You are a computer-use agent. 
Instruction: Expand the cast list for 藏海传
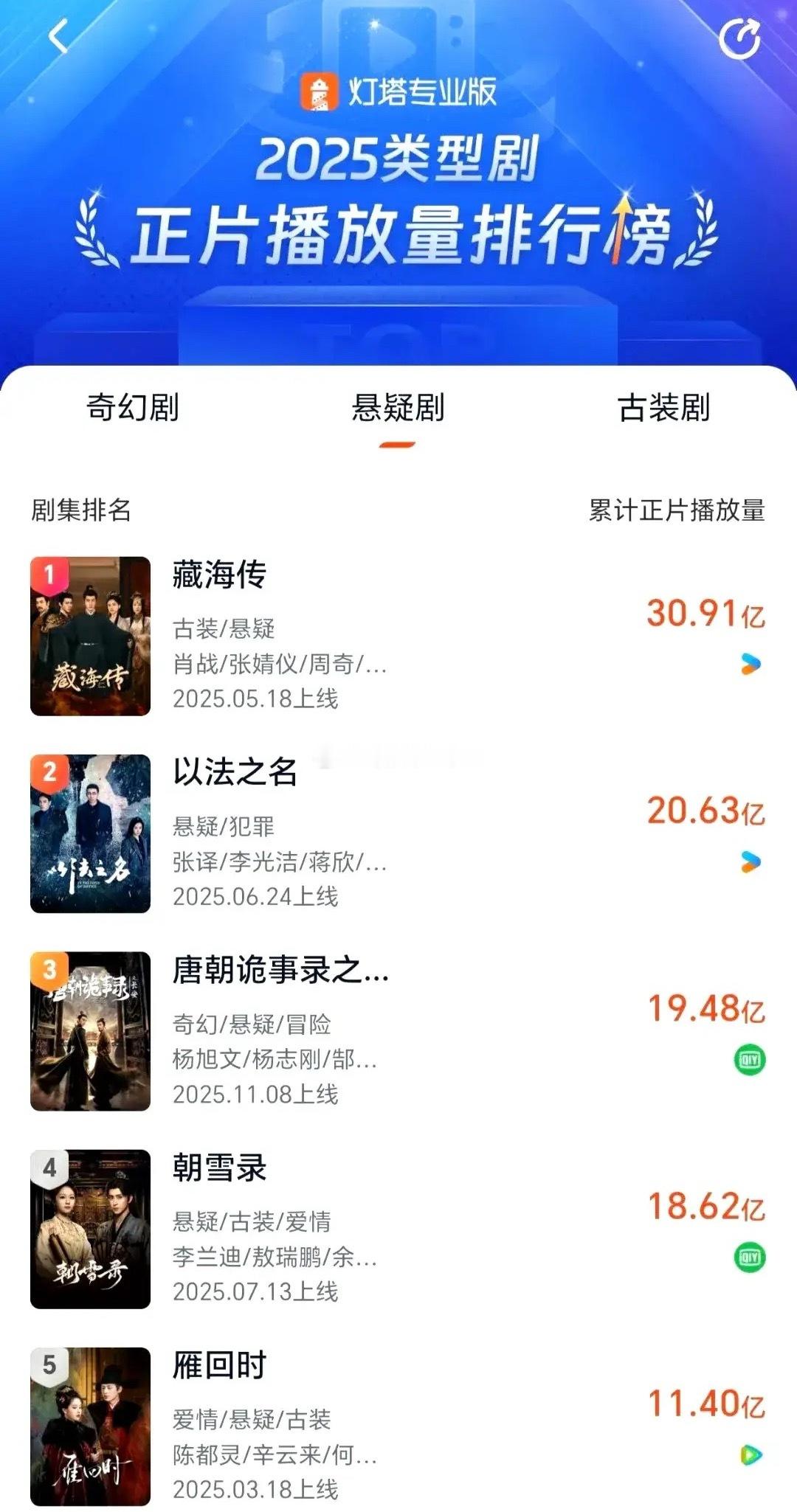[x=280, y=665]
